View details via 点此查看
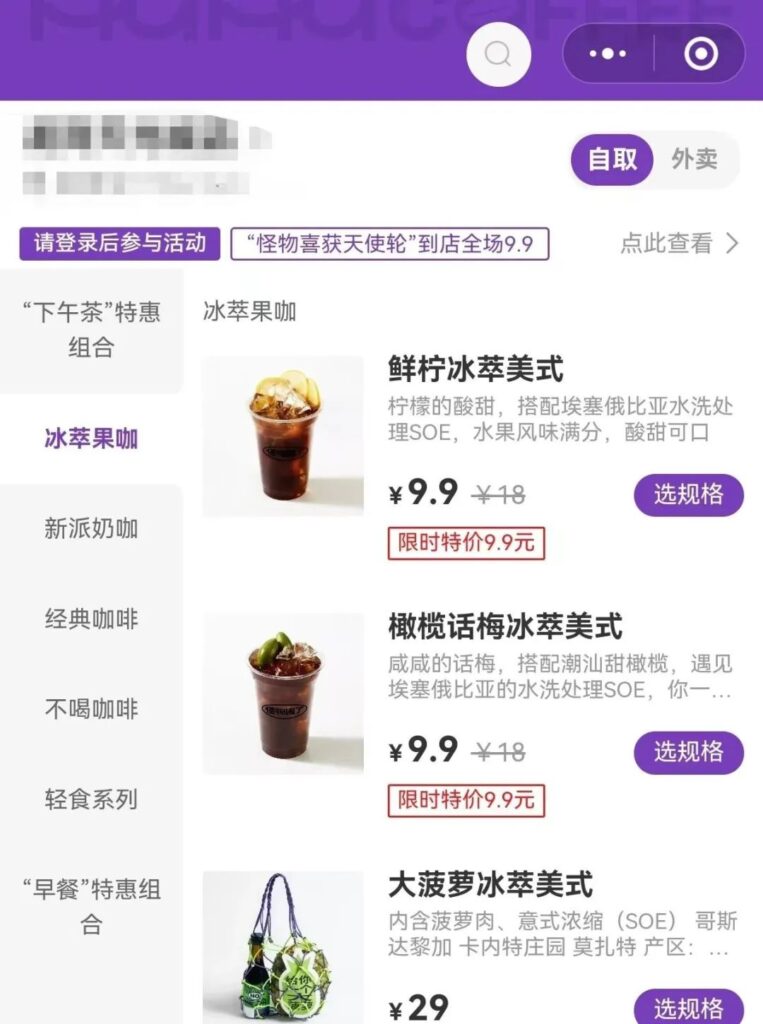The width and height of the screenshot is (763, 1024). pyautogui.click(x=679, y=243)
